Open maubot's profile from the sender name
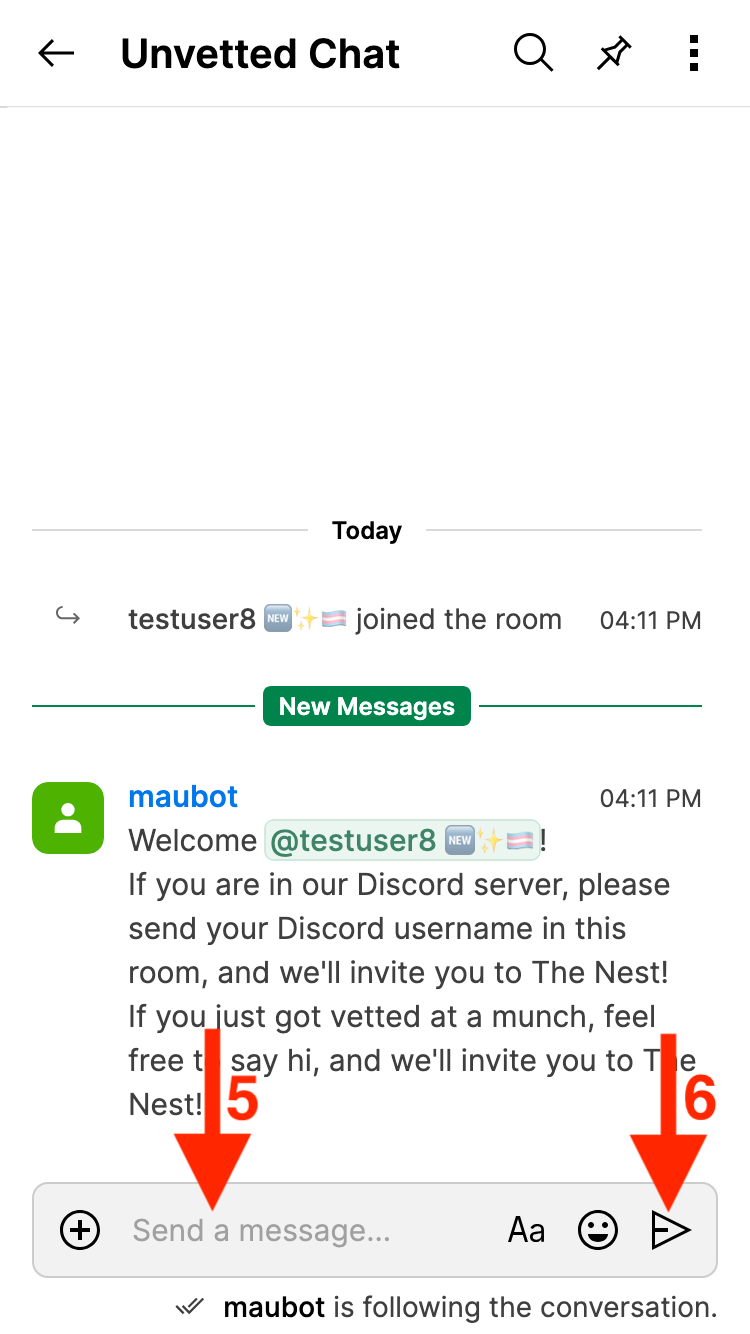750x1334 pixels. (183, 797)
